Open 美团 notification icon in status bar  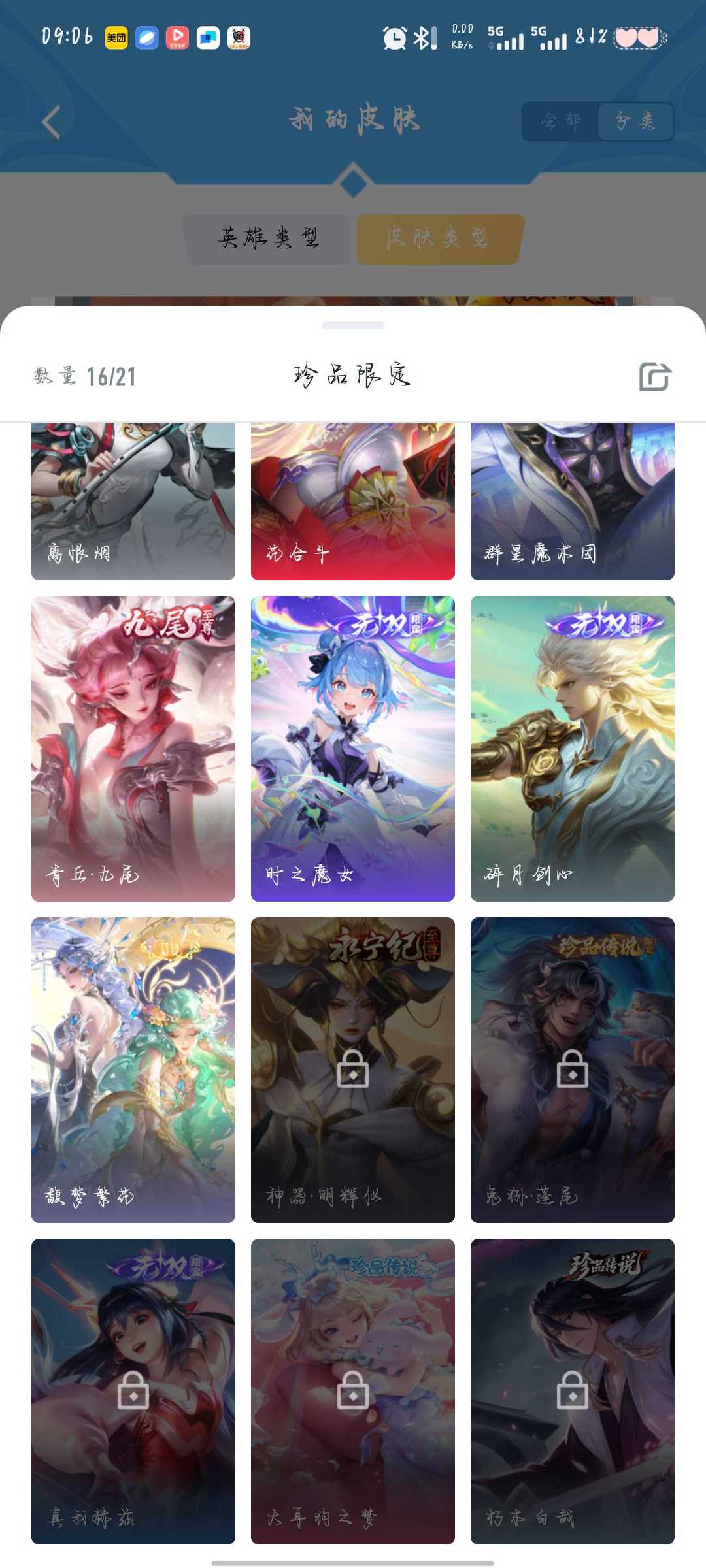[116, 38]
